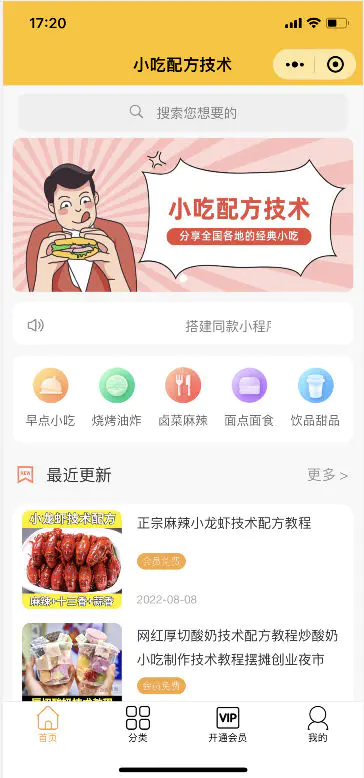Choose the 卤菜麻辣 category
This screenshot has width=364, height=778.
(182, 397)
